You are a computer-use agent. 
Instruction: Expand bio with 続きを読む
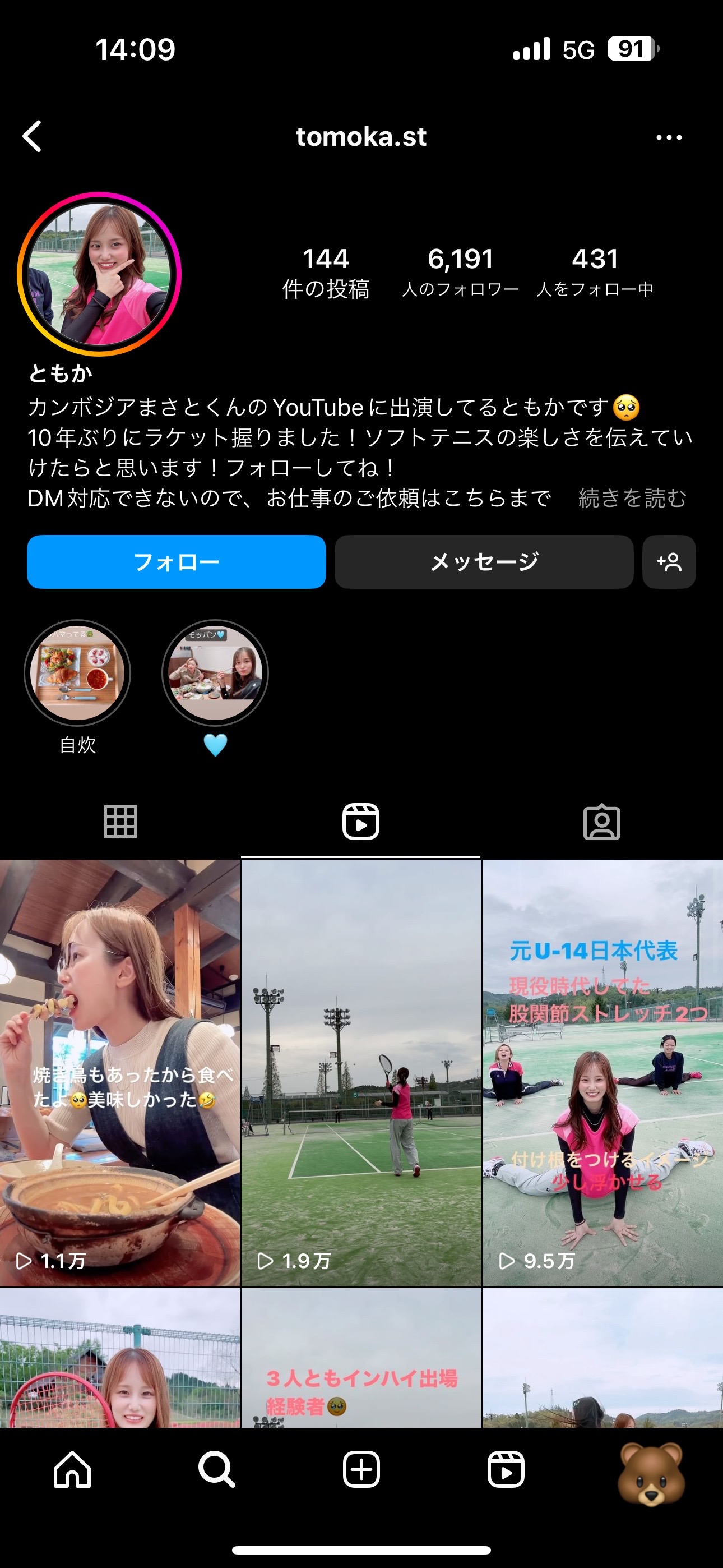[x=632, y=499]
